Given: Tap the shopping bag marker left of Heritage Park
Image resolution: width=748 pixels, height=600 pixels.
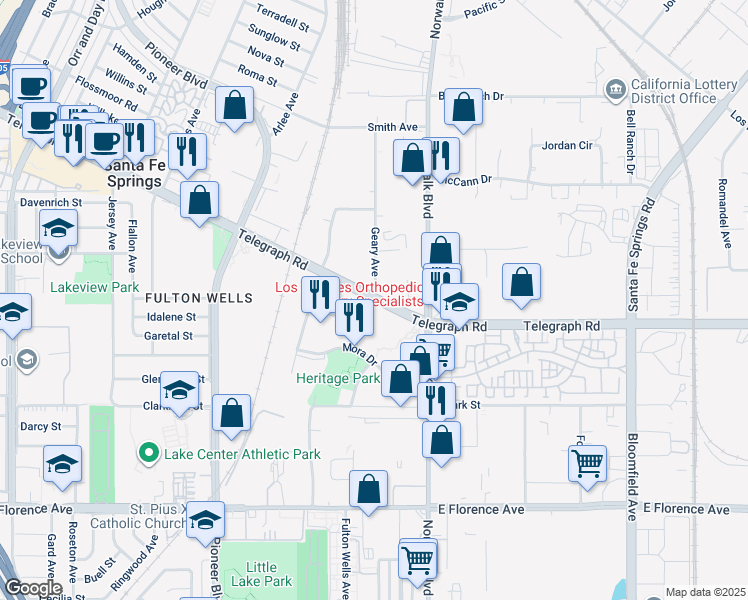Looking at the screenshot, I should tap(231, 414).
